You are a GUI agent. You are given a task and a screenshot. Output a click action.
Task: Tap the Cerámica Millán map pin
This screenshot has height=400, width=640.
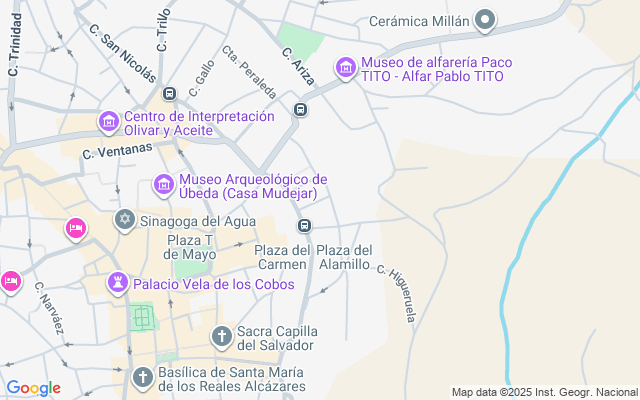[485, 19]
